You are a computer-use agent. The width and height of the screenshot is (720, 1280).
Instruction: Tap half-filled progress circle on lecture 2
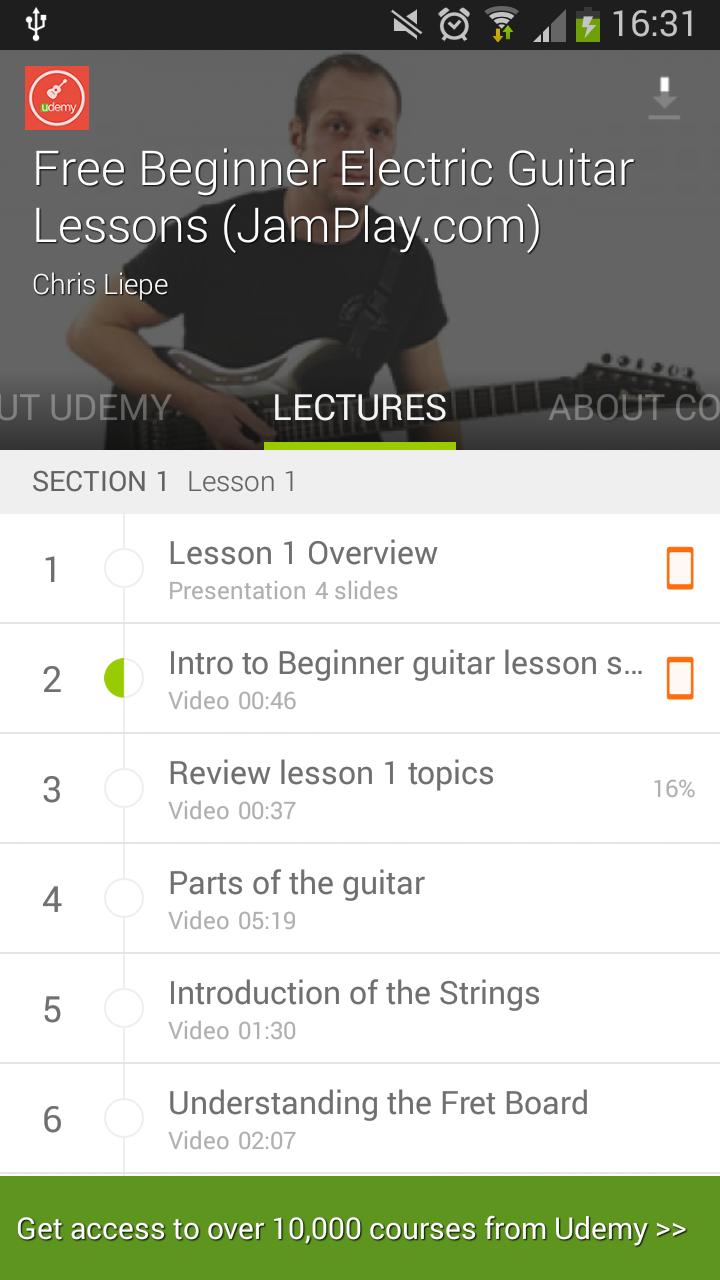[x=124, y=677]
